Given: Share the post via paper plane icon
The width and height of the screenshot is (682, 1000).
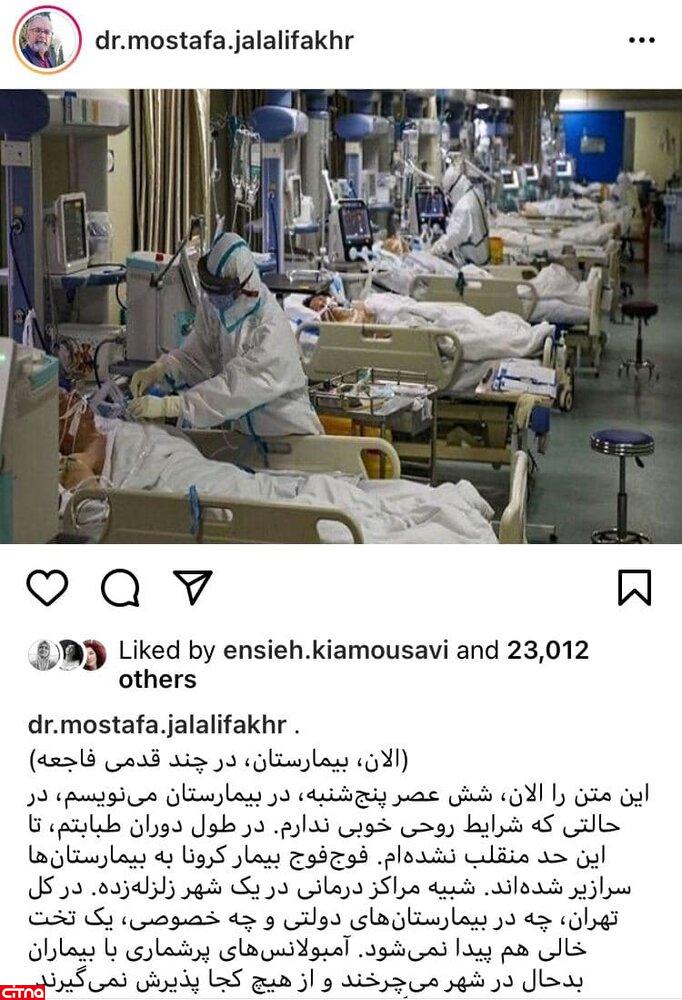Looking at the screenshot, I should (192, 587).
